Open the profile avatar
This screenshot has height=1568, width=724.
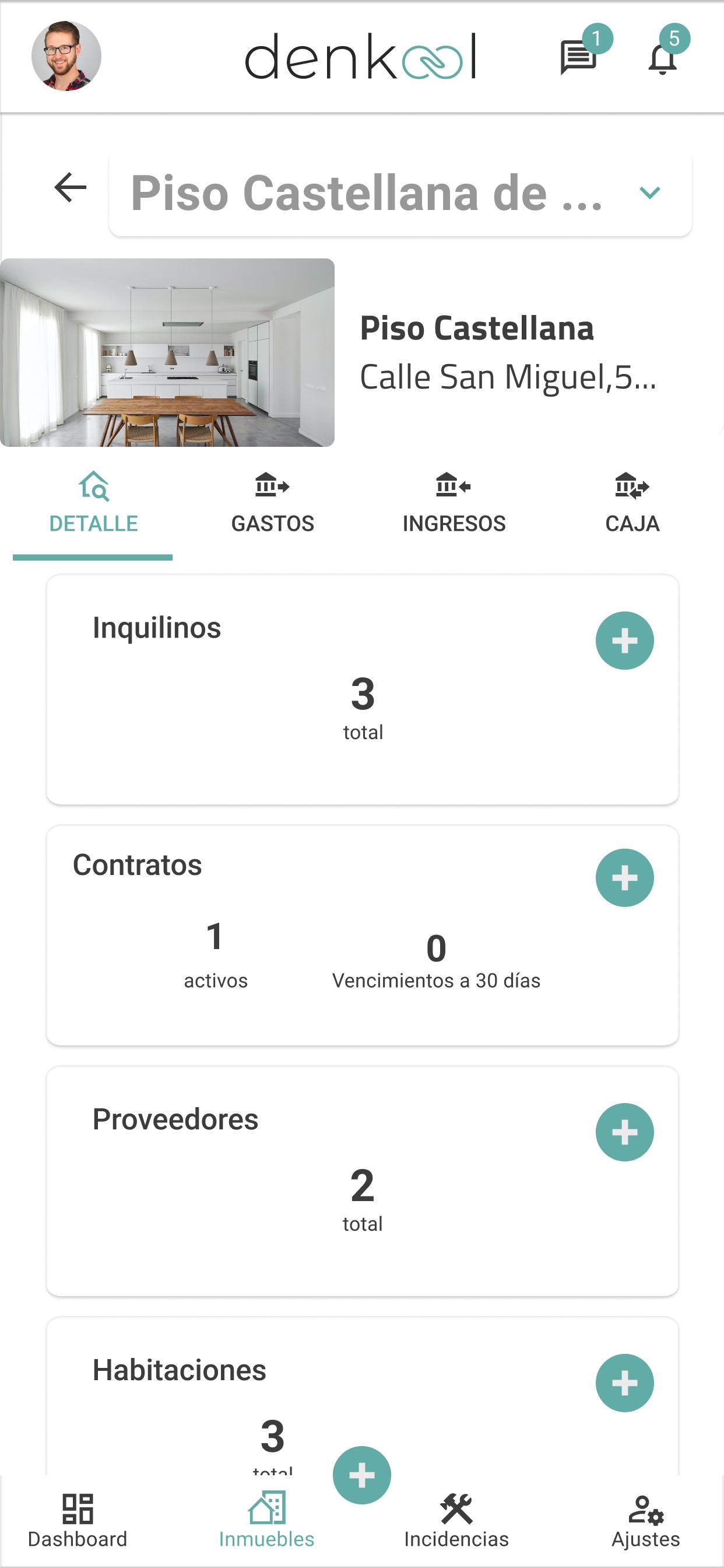[x=66, y=56]
